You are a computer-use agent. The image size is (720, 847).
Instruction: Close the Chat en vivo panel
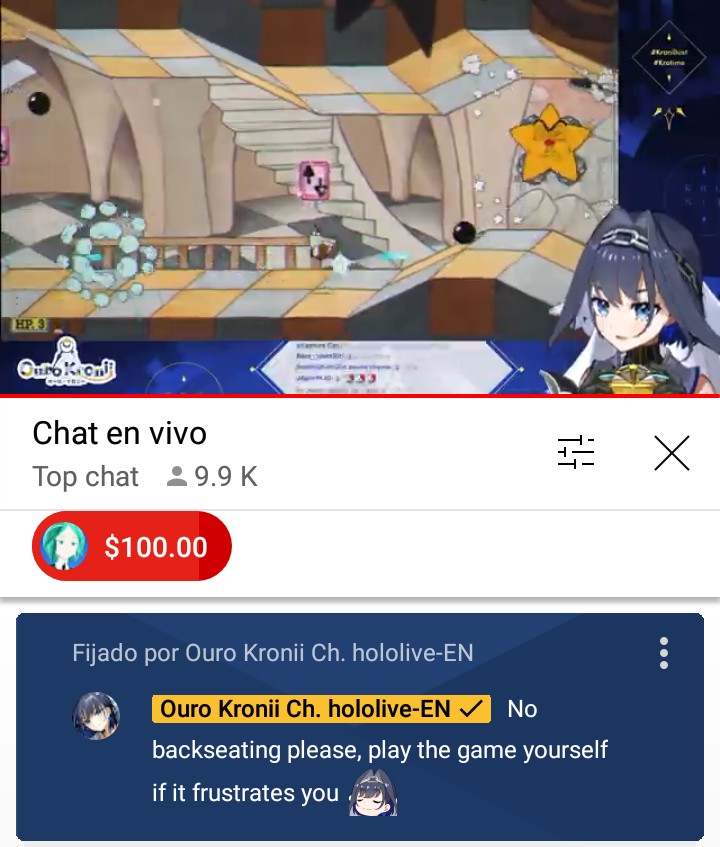(x=671, y=453)
